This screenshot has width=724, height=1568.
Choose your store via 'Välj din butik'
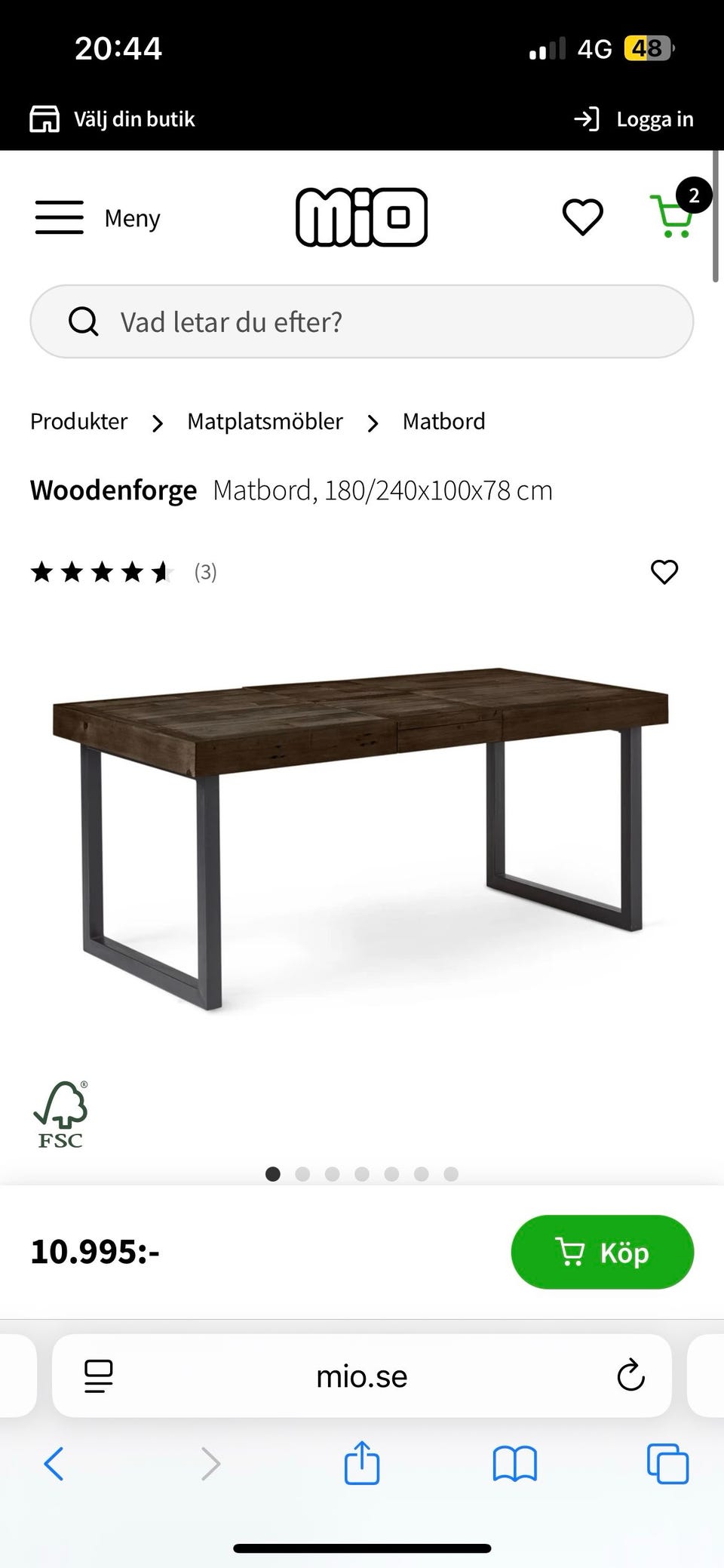coord(112,119)
